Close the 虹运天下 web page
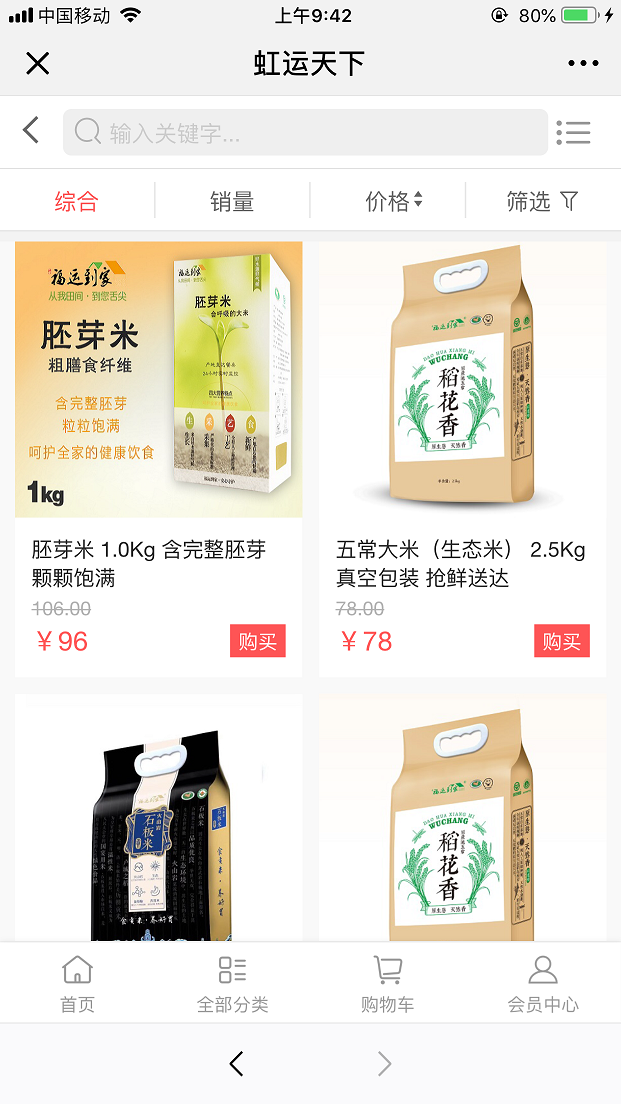Image resolution: width=621 pixels, height=1104 pixels. click(37, 63)
